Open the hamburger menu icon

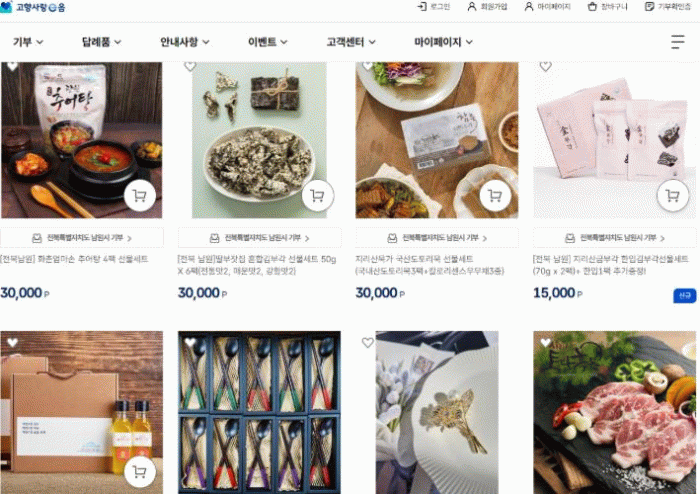[x=678, y=42]
